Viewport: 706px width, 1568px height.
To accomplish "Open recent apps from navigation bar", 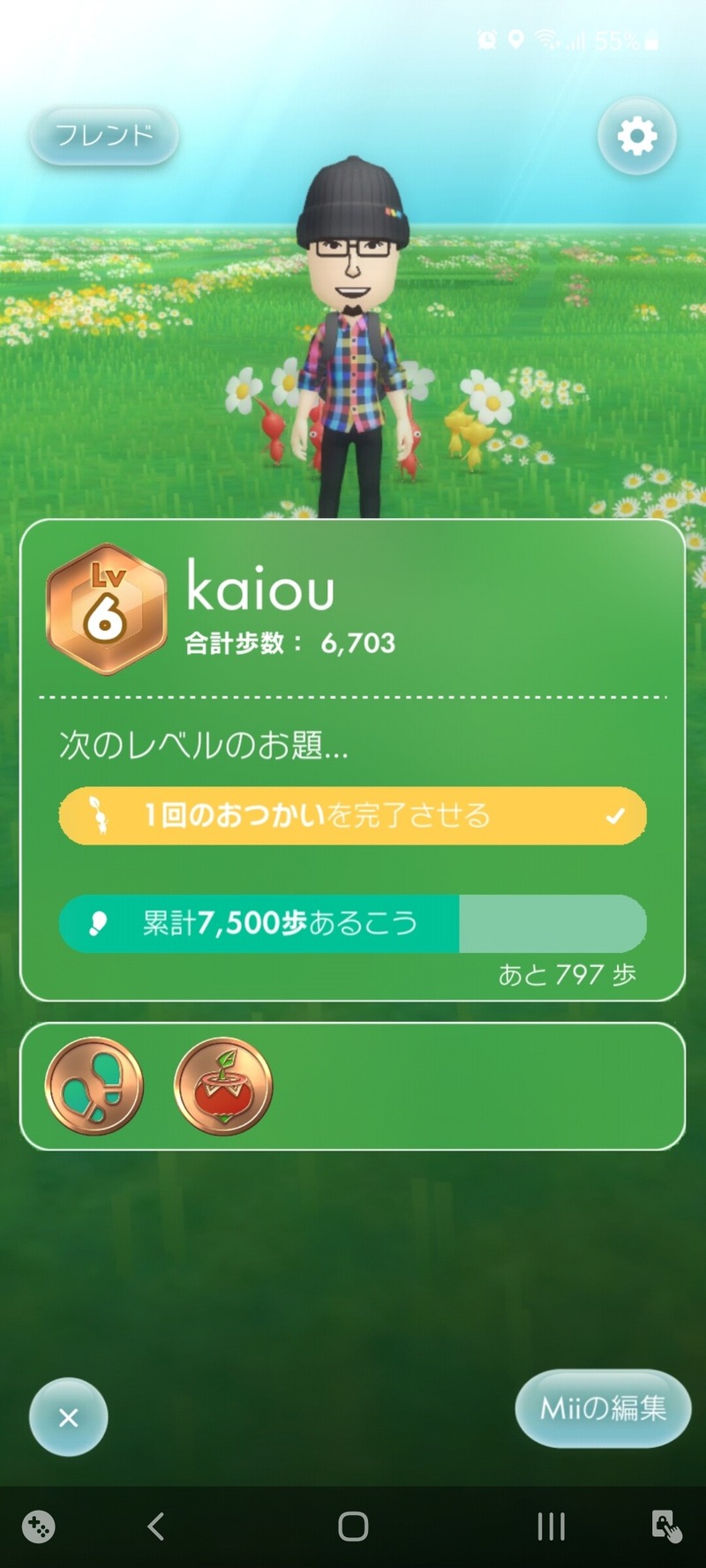I will click(x=551, y=1527).
